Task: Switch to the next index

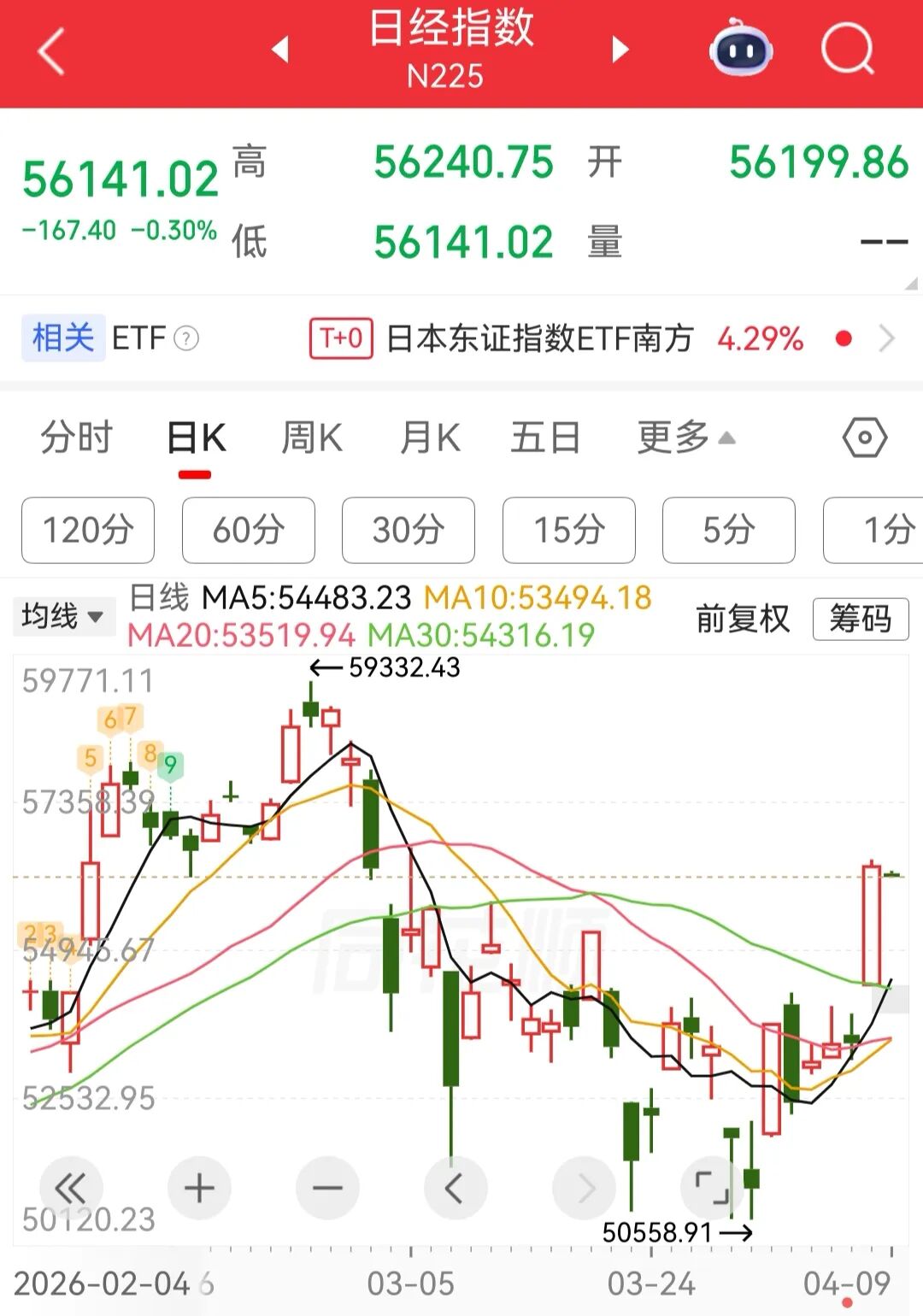Action: [x=620, y=50]
